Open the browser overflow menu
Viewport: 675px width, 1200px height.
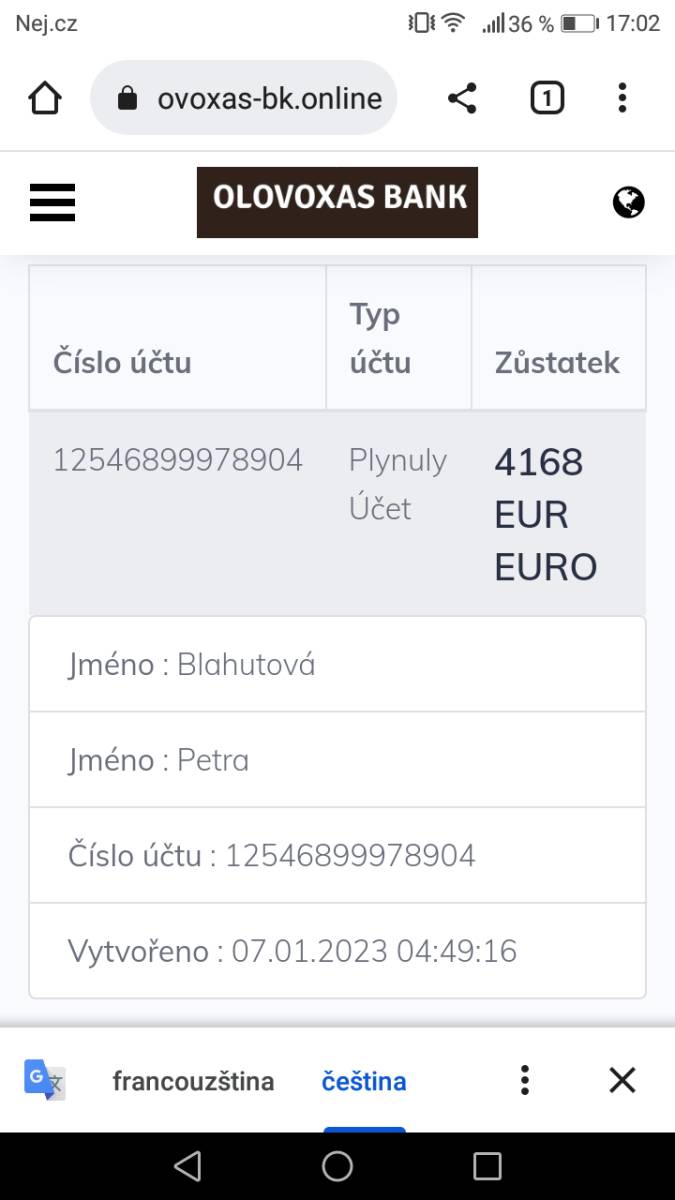(622, 98)
